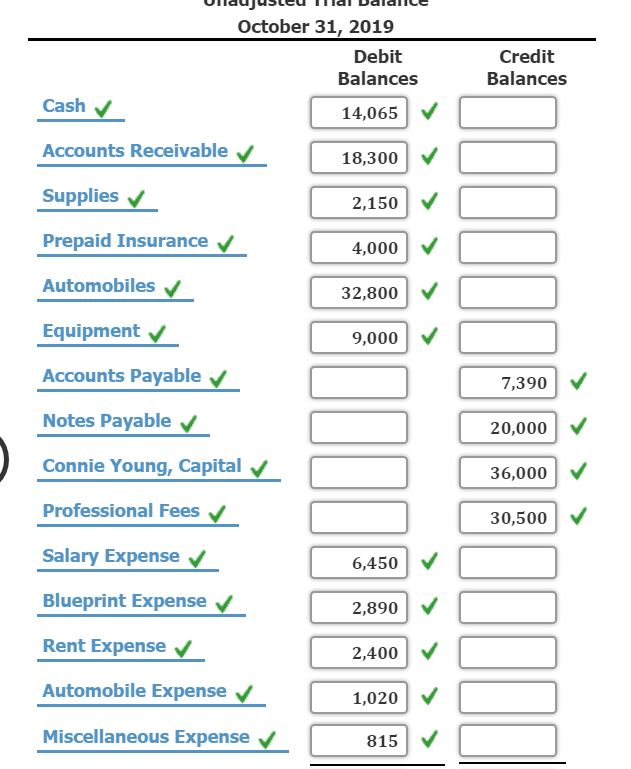Image resolution: width=631 pixels, height=769 pixels.
Task: Edit the Notes Payable credit amount
Action: pos(507,428)
